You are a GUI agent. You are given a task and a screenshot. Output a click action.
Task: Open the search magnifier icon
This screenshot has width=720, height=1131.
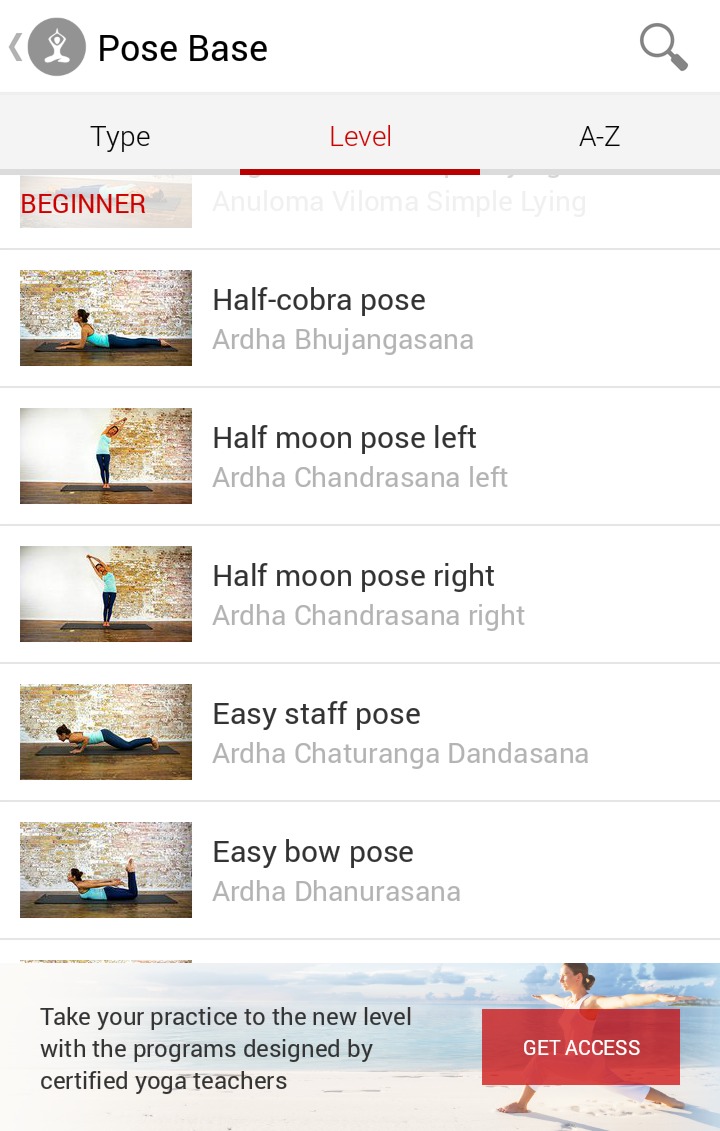663,47
